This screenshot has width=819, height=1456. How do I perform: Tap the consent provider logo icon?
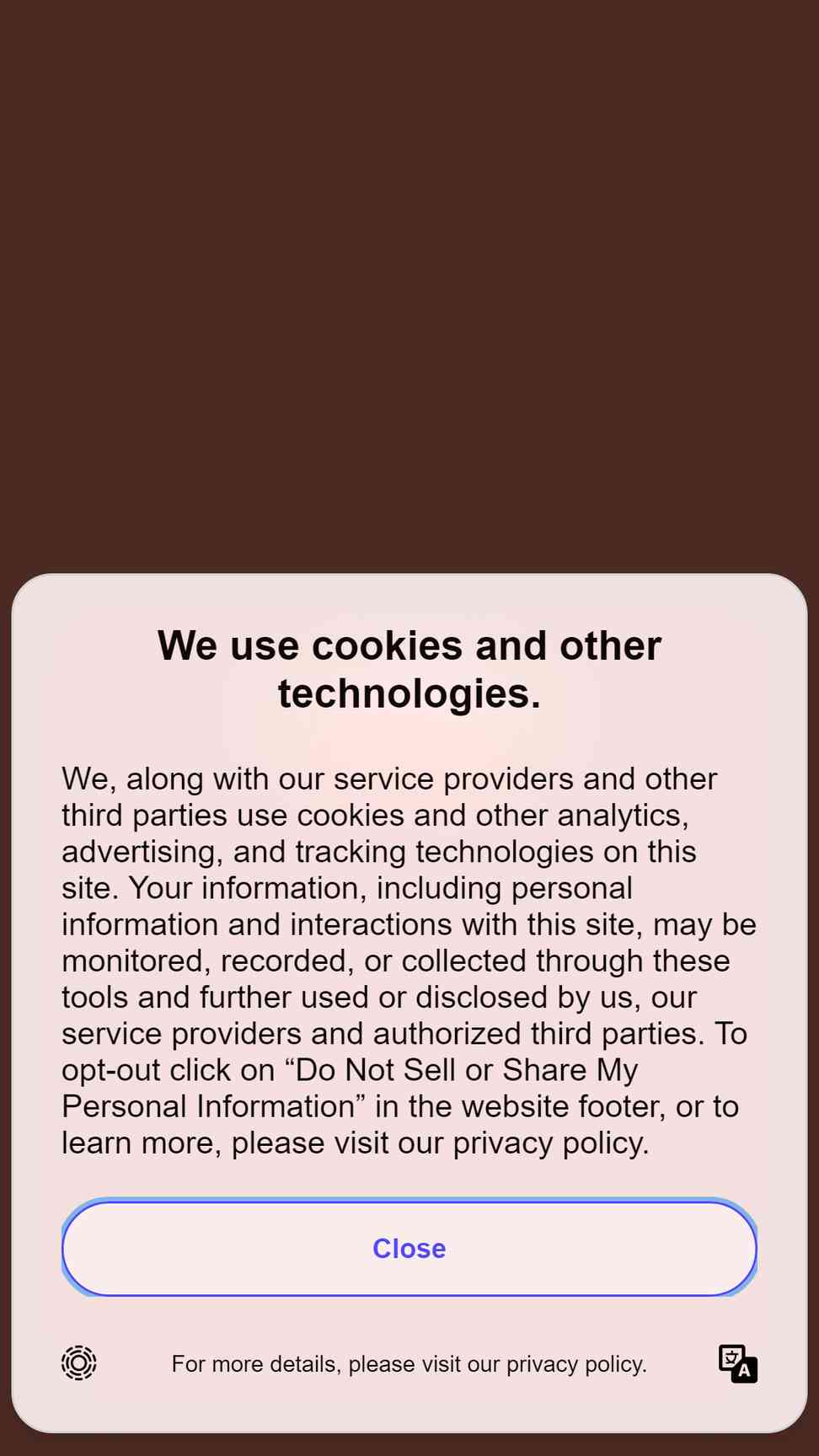point(79,1362)
